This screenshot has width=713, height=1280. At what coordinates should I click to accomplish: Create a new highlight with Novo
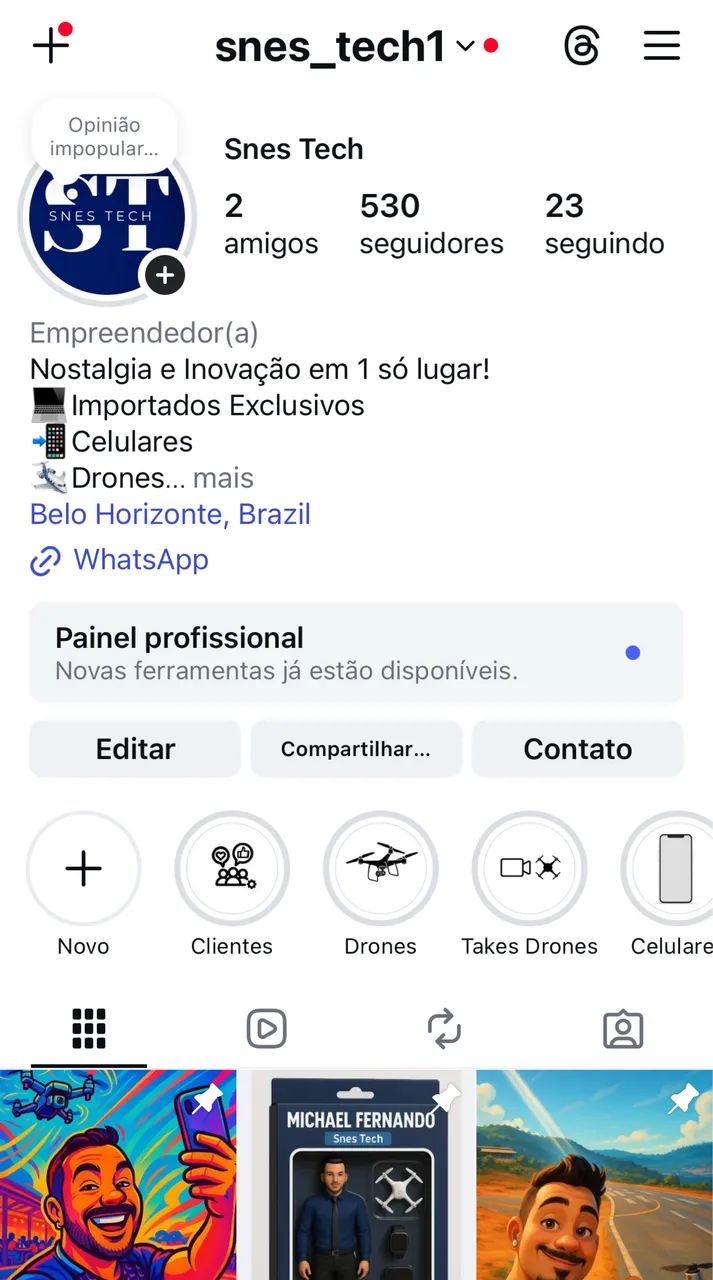(83, 868)
